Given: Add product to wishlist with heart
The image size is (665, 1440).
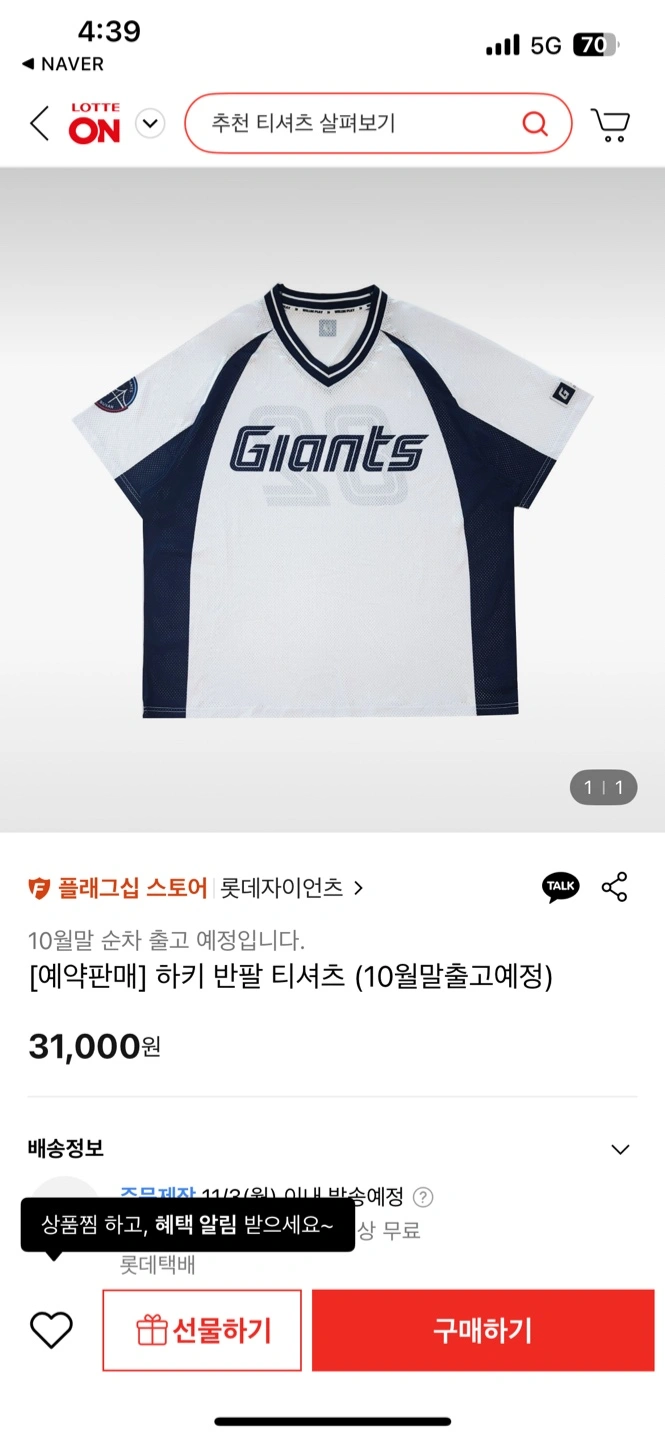Looking at the screenshot, I should coord(51,1330).
